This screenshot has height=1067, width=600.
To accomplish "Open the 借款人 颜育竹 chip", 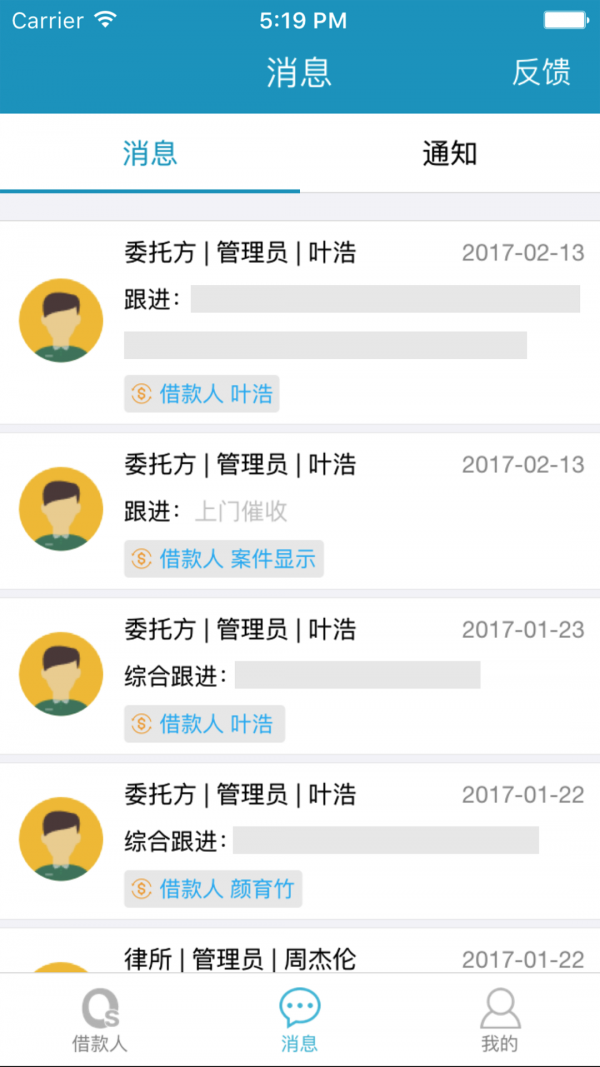I will 213,888.
